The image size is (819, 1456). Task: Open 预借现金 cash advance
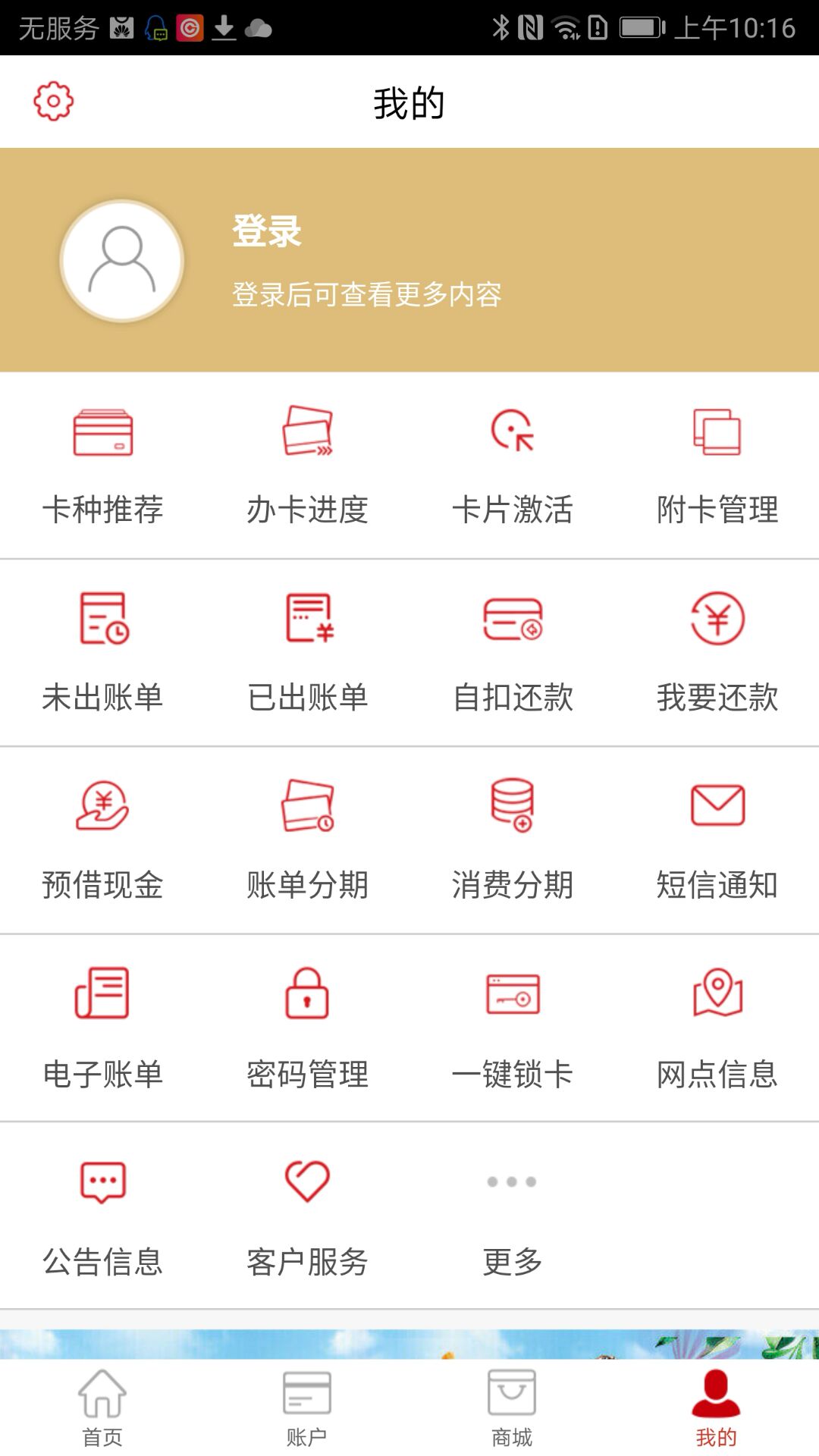(x=102, y=840)
